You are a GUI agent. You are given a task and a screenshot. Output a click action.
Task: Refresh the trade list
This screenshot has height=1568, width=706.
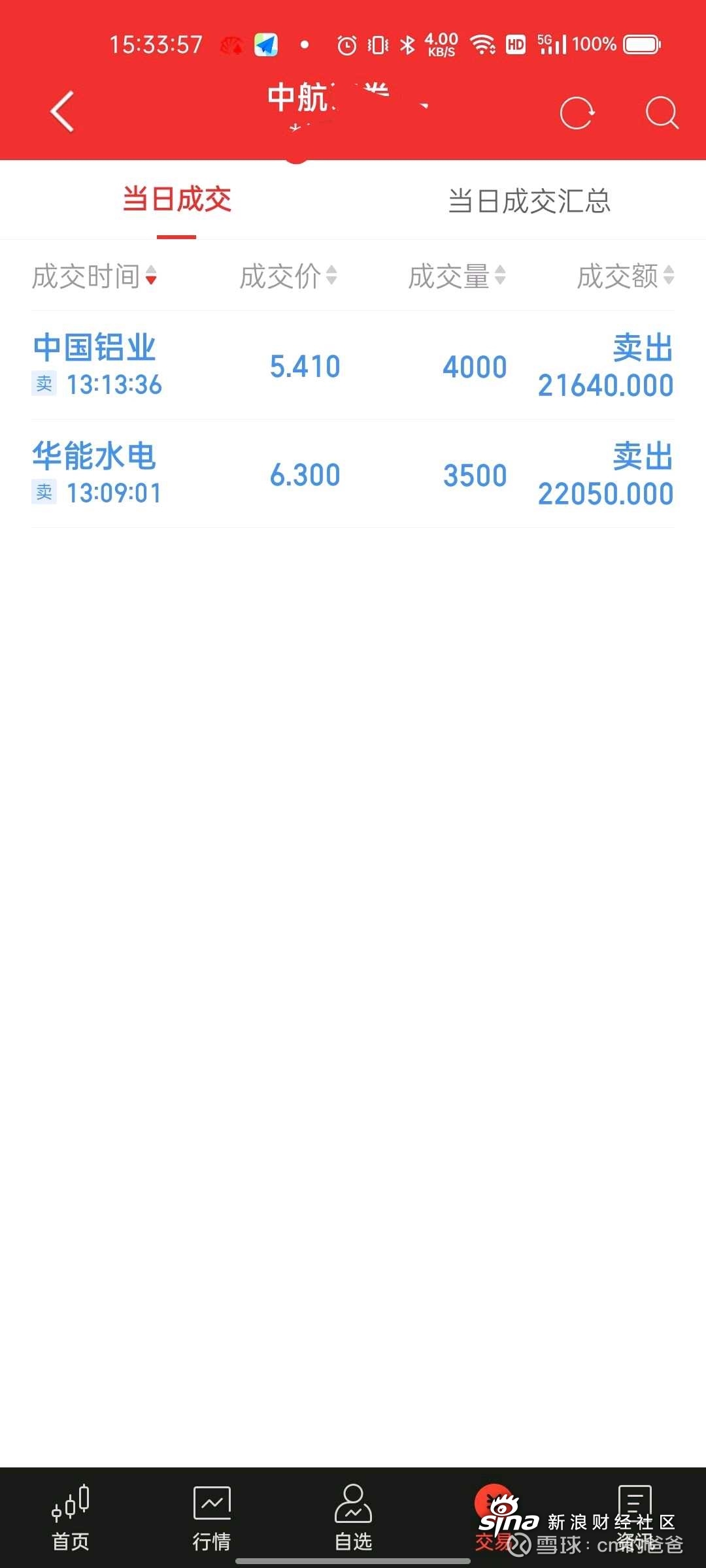click(x=577, y=113)
